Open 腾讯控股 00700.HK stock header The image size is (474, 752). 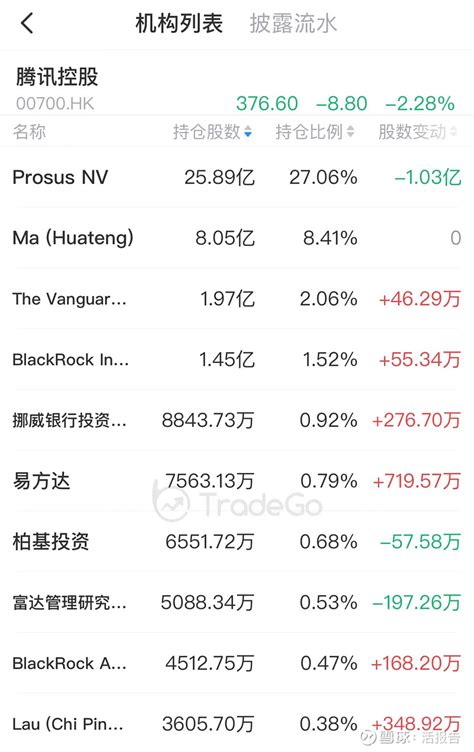tap(237, 89)
